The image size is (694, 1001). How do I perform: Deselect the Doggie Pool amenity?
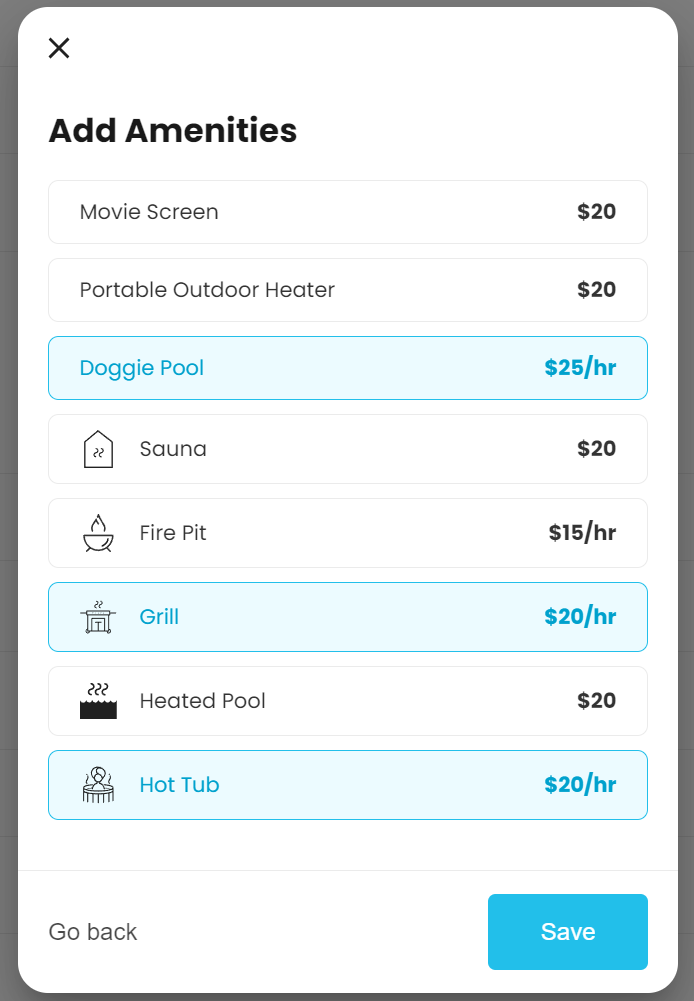[x=347, y=368]
